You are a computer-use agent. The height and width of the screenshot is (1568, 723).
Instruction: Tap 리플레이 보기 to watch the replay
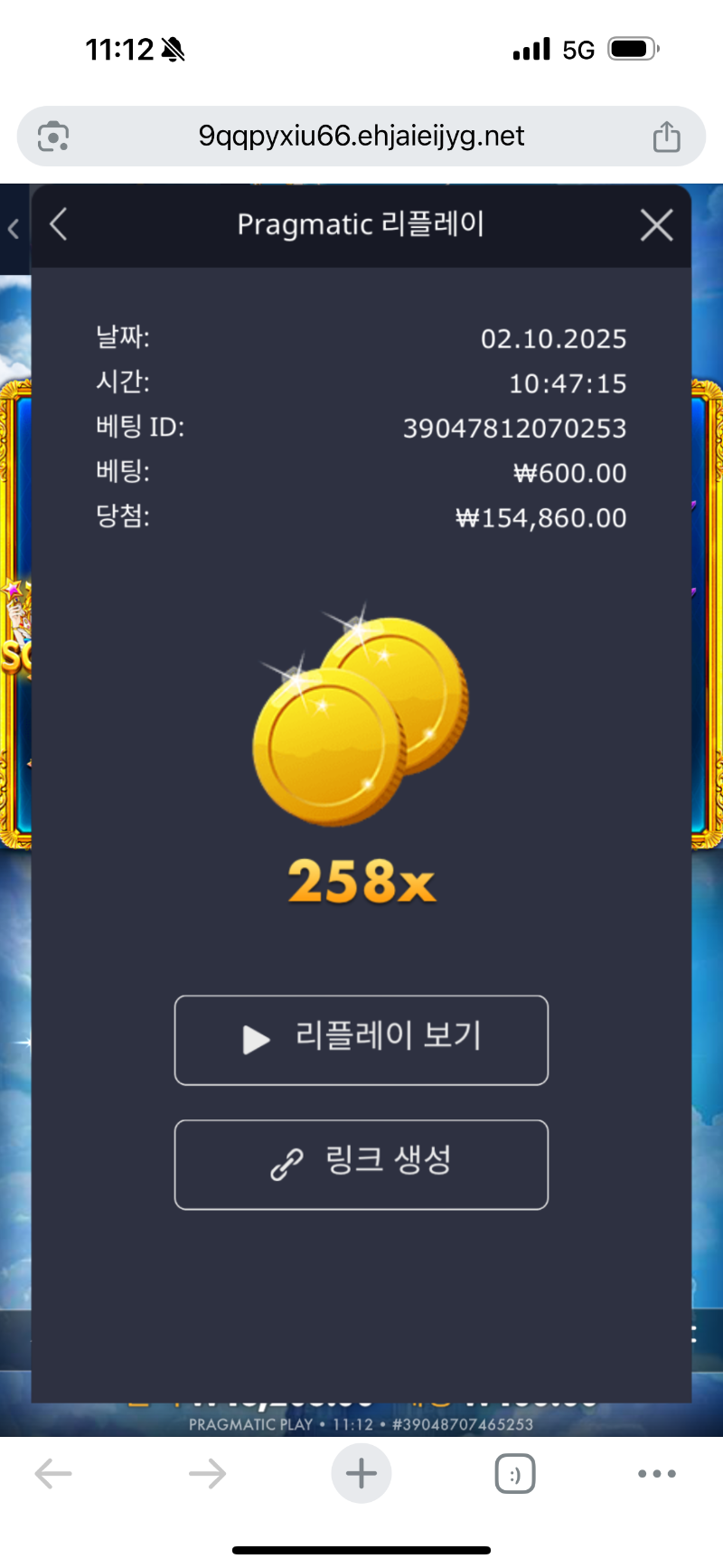coord(361,1040)
